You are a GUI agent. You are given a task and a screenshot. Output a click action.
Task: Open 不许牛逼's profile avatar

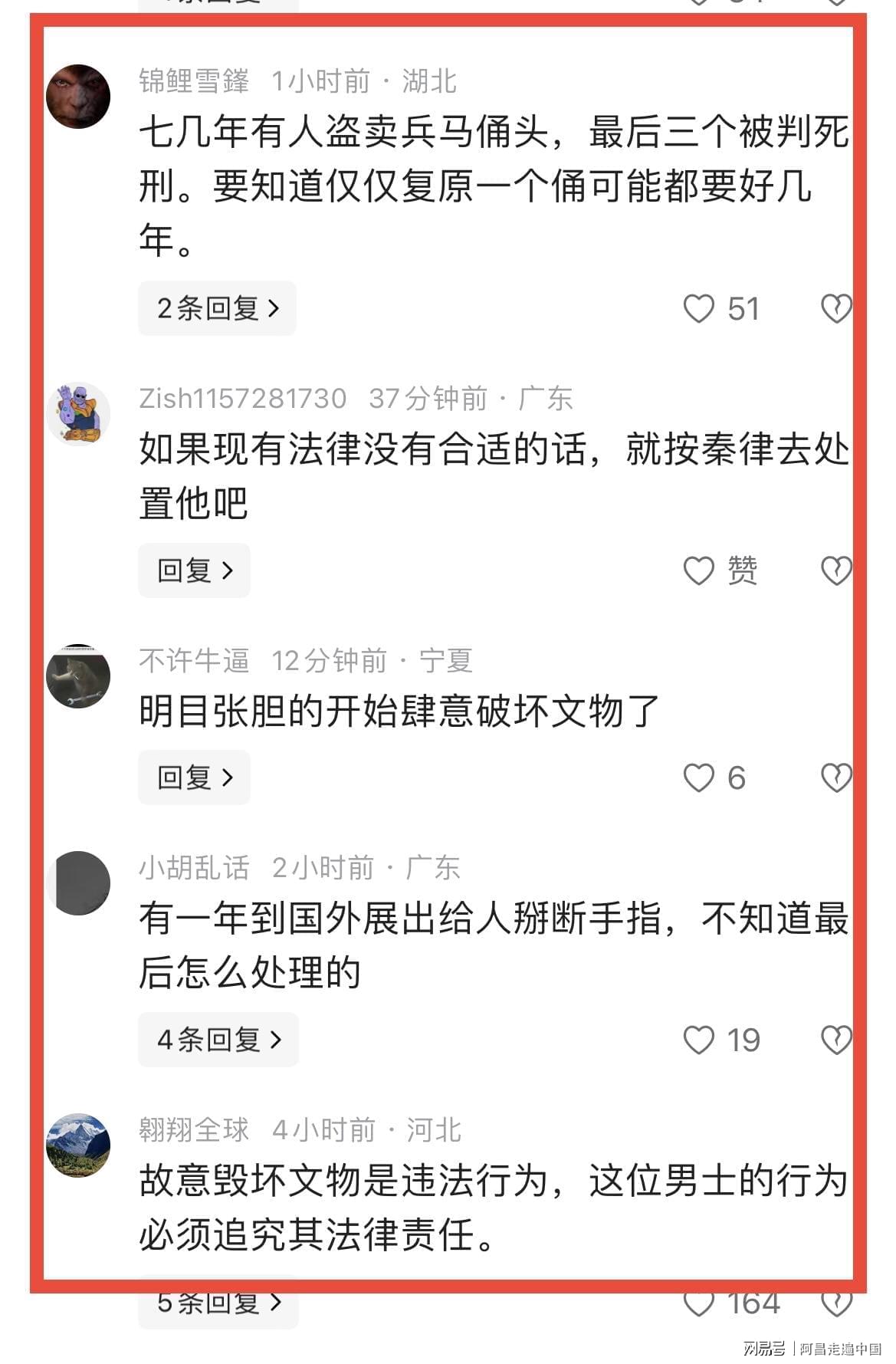pyautogui.click(x=78, y=676)
